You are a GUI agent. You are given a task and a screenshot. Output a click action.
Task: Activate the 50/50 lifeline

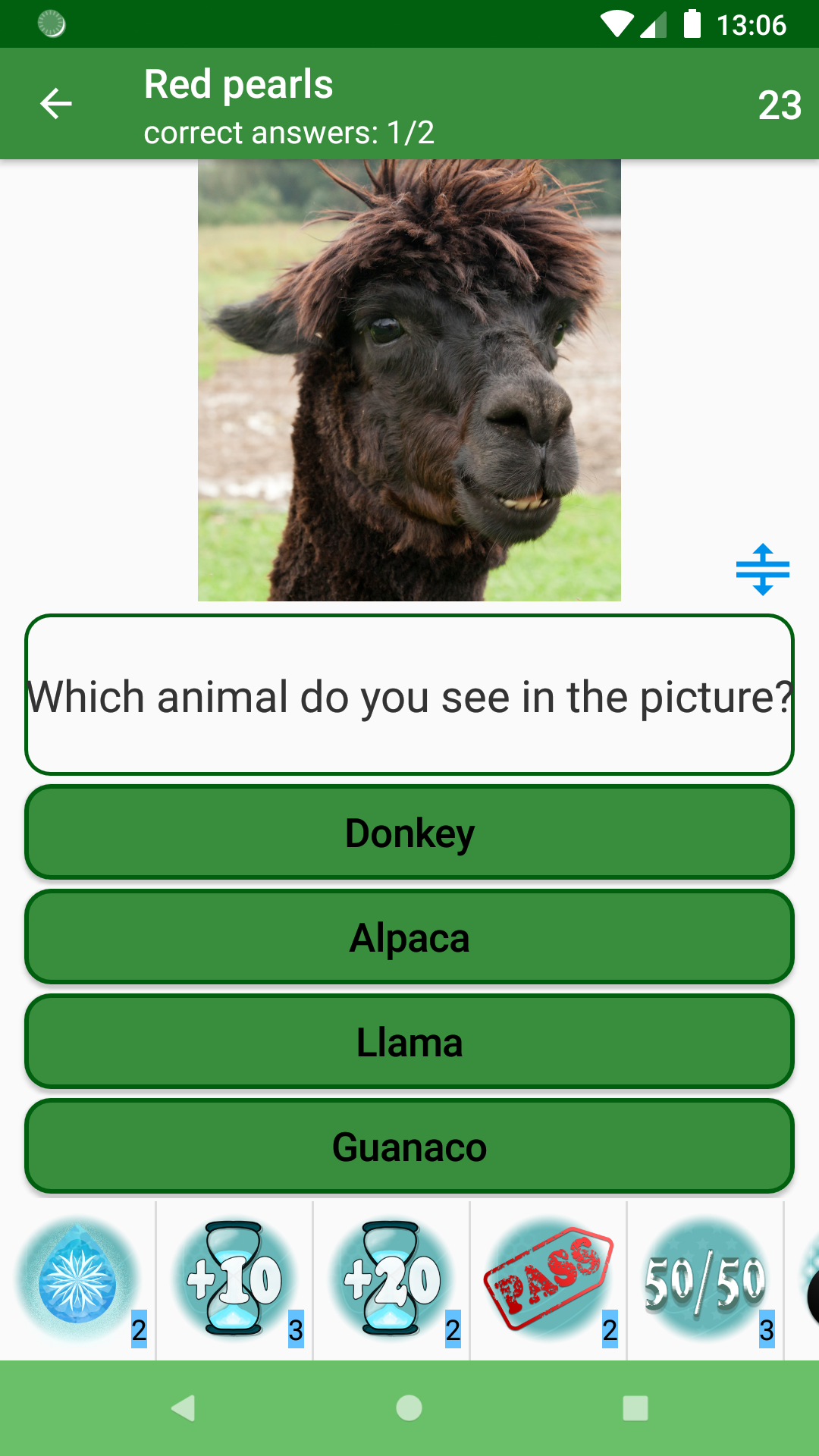(x=705, y=1279)
